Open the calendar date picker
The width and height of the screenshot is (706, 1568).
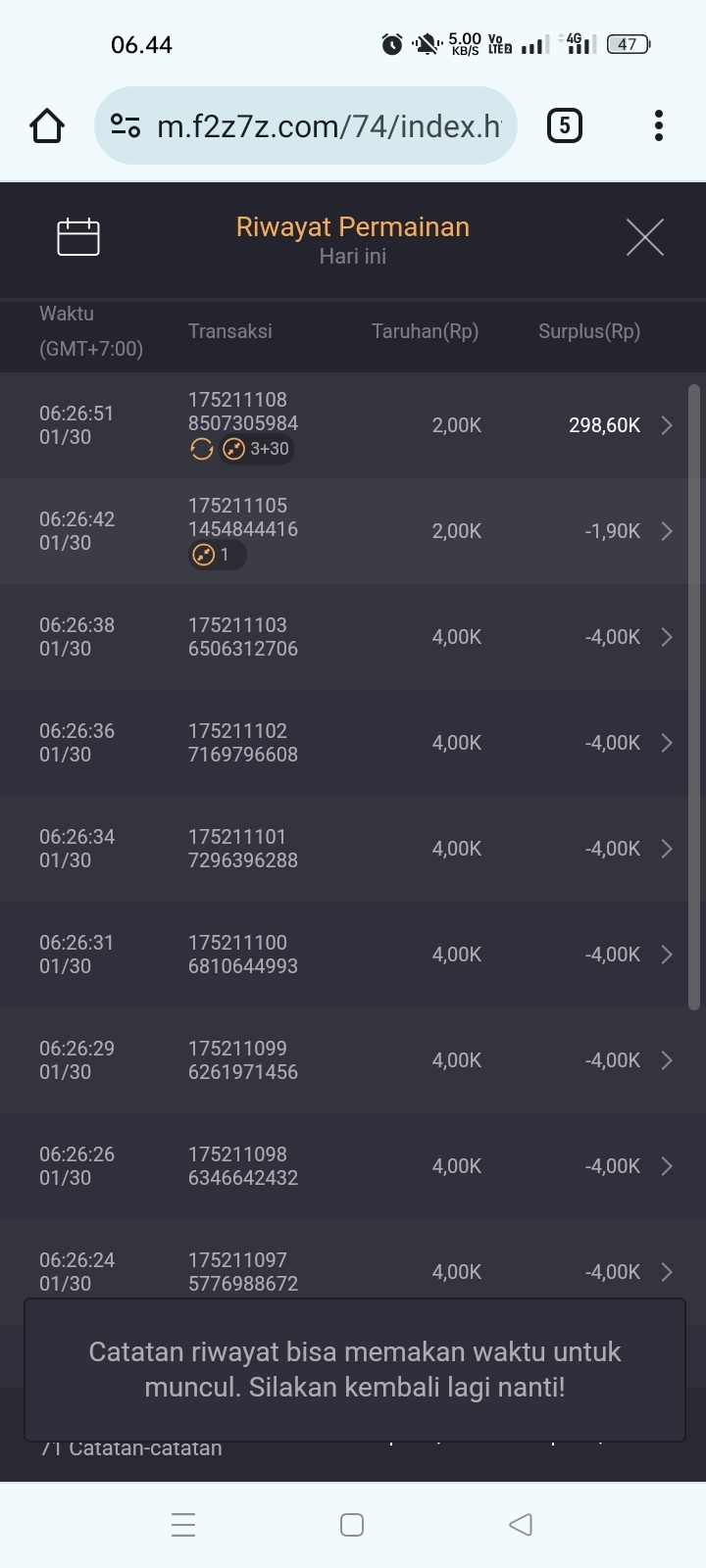coord(78,237)
